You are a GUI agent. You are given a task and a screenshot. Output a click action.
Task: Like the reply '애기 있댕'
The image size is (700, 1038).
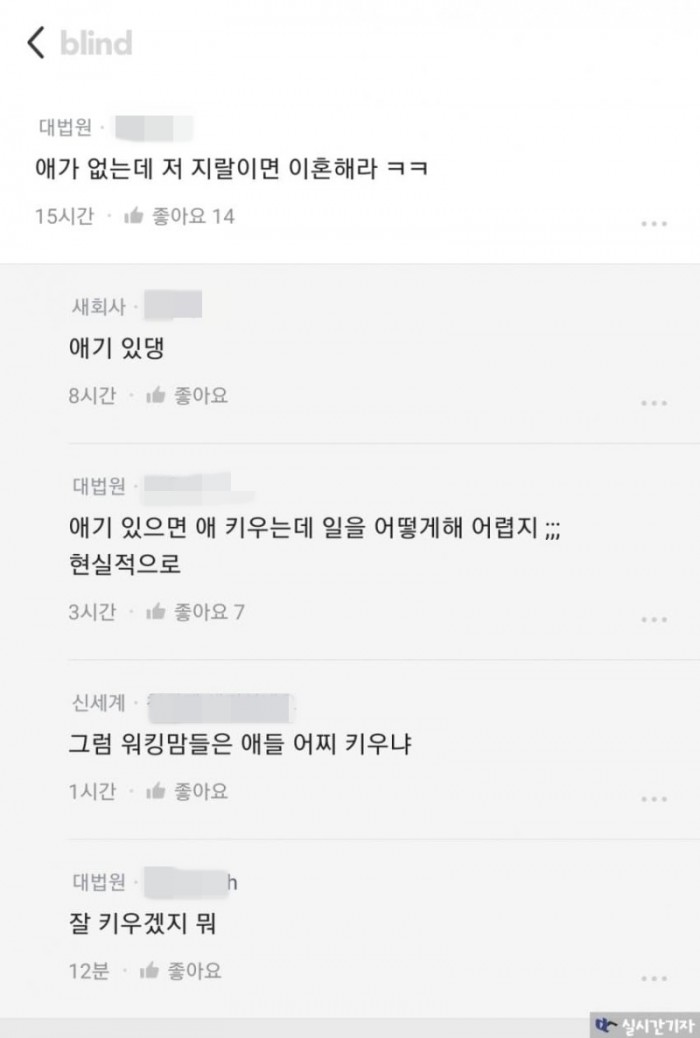(155, 396)
